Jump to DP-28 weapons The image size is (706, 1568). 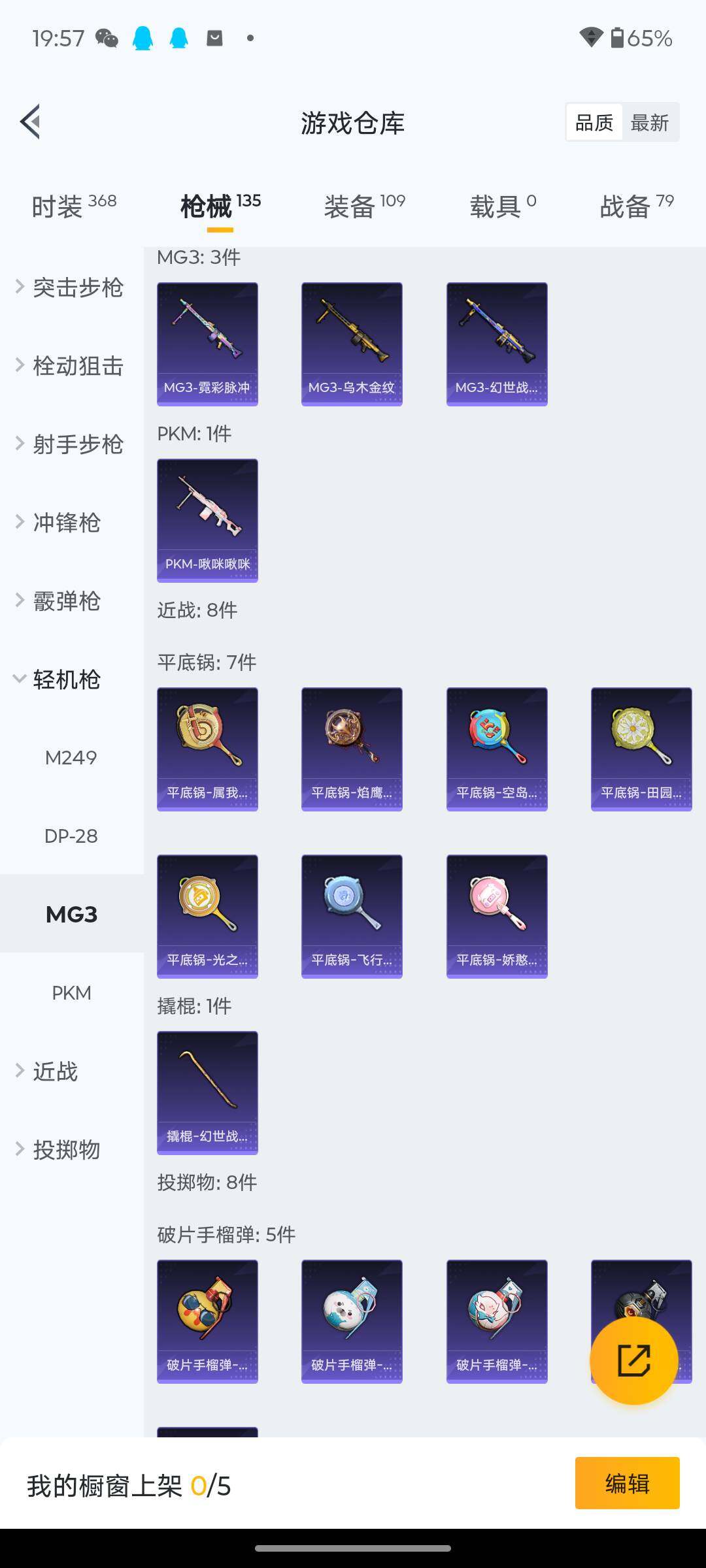tap(71, 836)
